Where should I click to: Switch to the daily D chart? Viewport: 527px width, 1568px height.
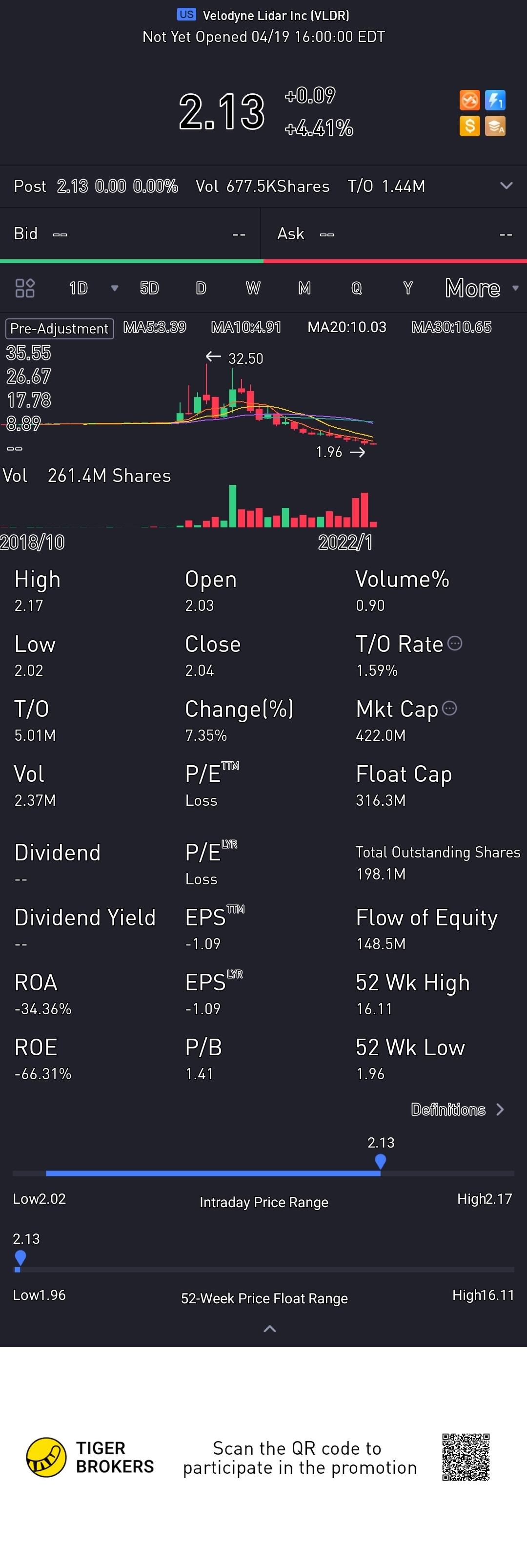pyautogui.click(x=201, y=288)
